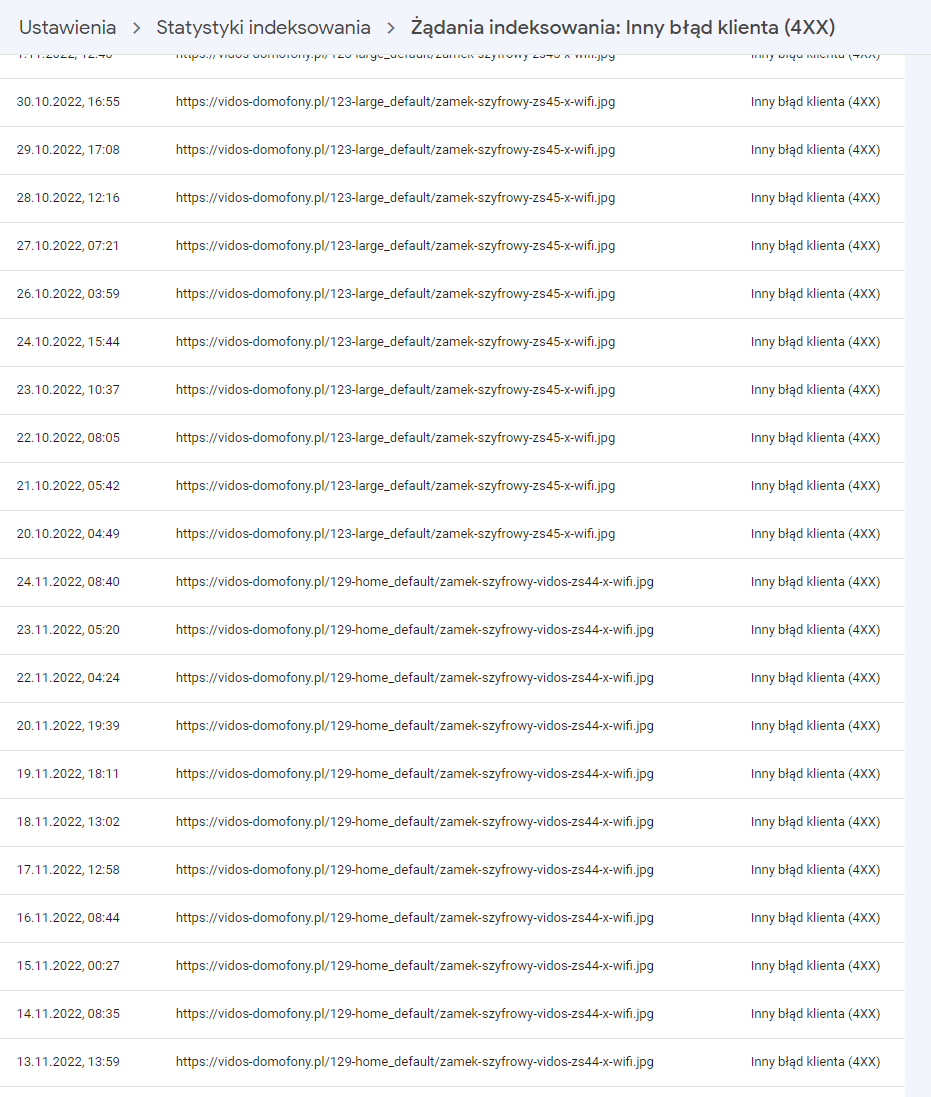Go back to Ustawienia breadcrumb

(67, 28)
